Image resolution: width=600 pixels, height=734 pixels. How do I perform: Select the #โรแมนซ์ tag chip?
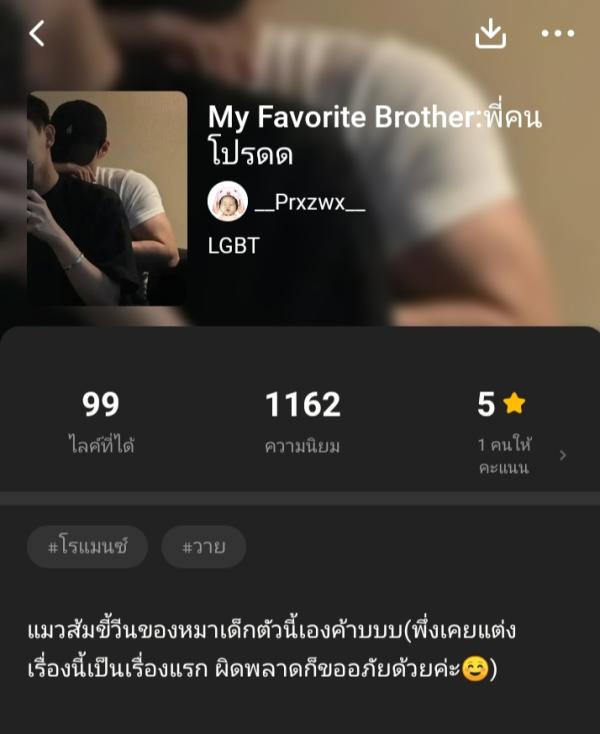coord(88,547)
